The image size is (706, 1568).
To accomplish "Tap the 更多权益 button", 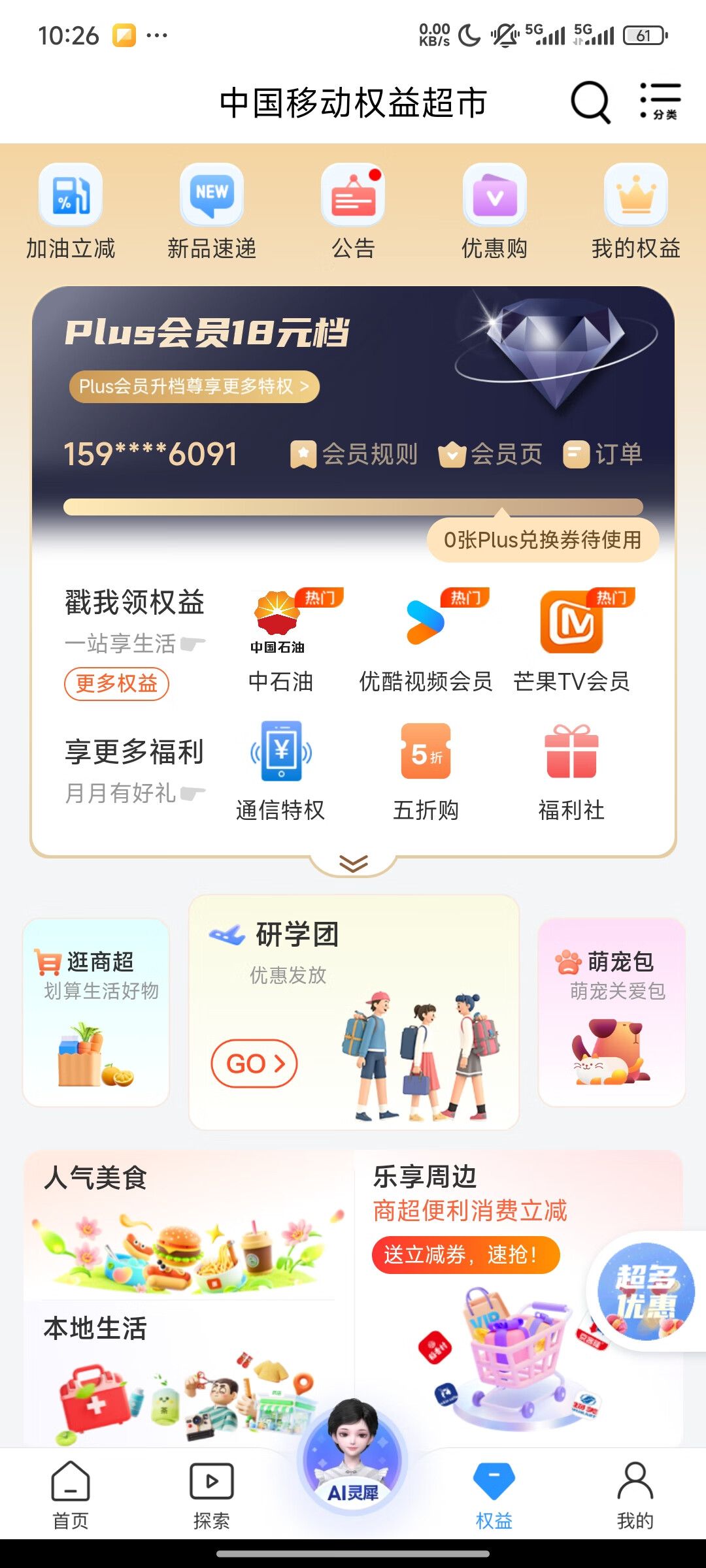I will pos(116,683).
